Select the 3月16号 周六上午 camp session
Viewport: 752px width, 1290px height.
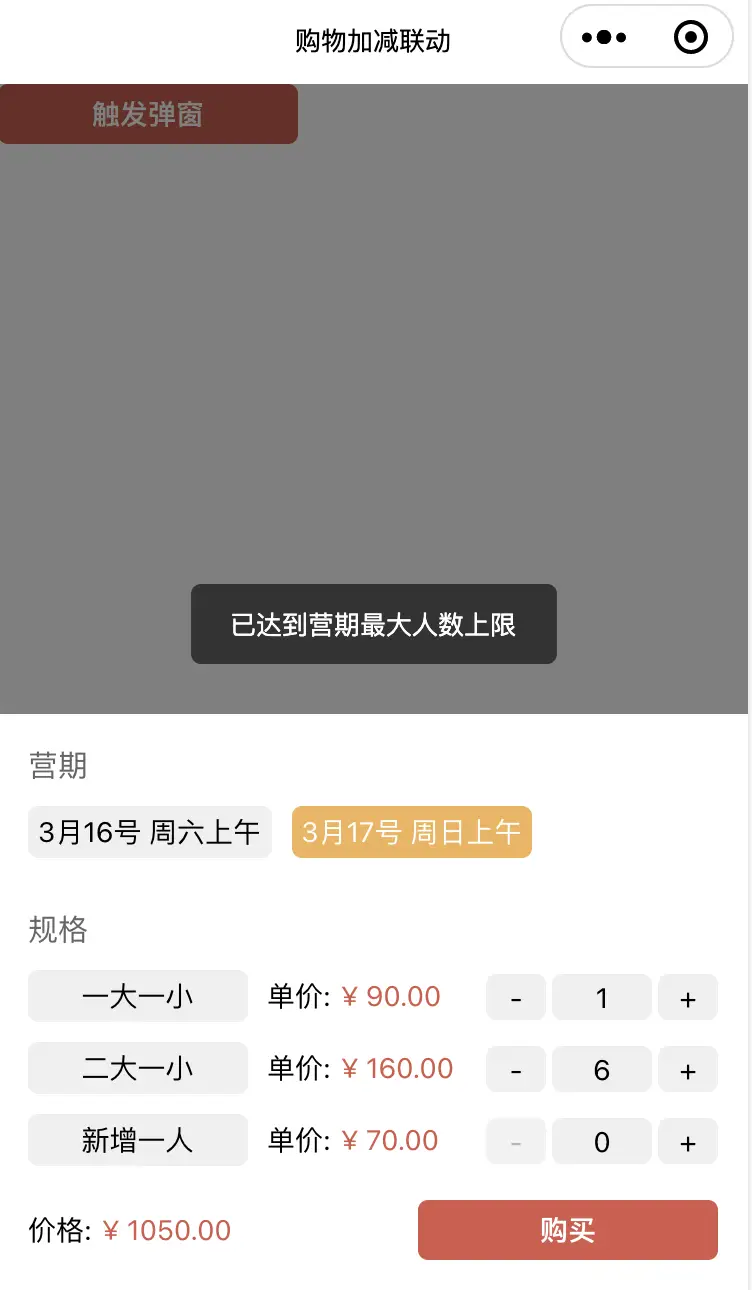point(150,832)
